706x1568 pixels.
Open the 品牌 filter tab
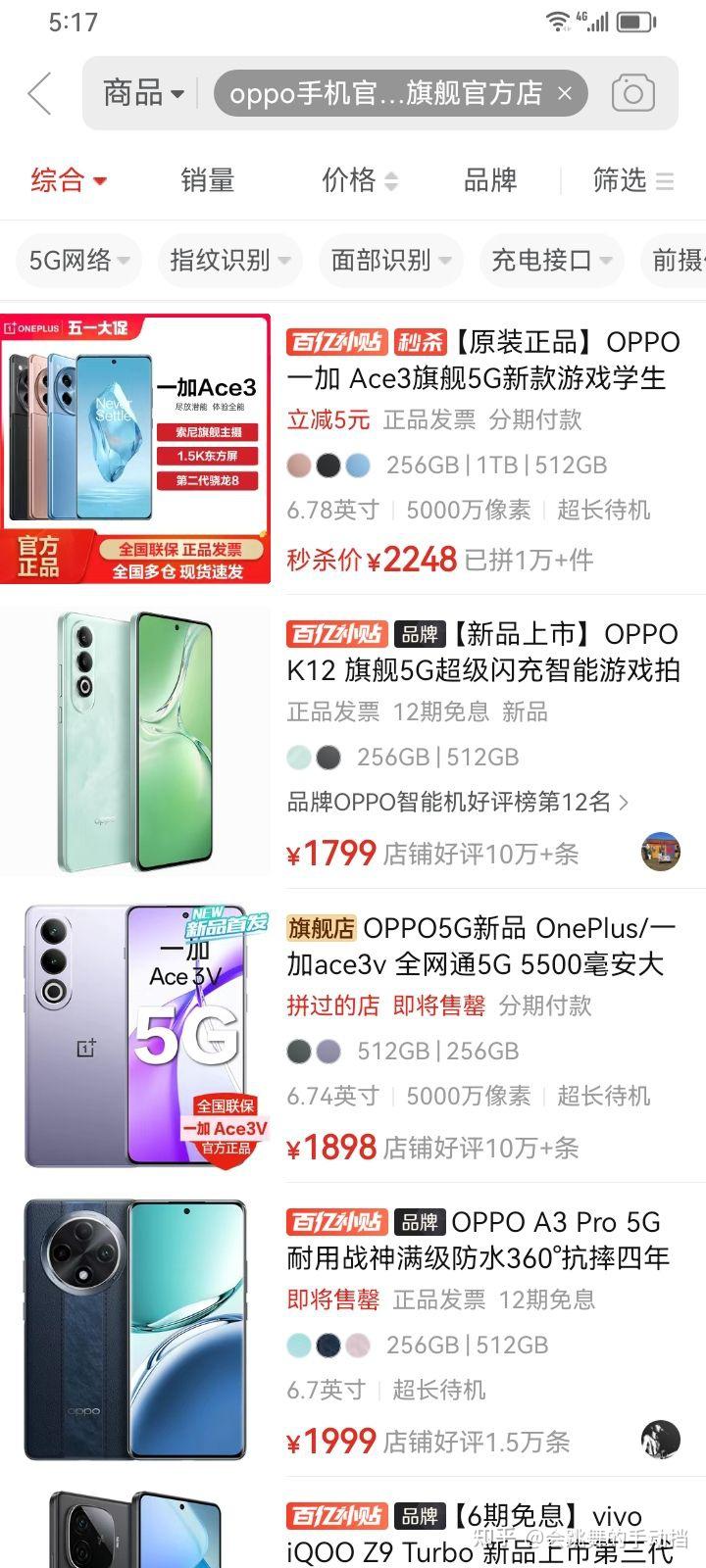click(489, 180)
